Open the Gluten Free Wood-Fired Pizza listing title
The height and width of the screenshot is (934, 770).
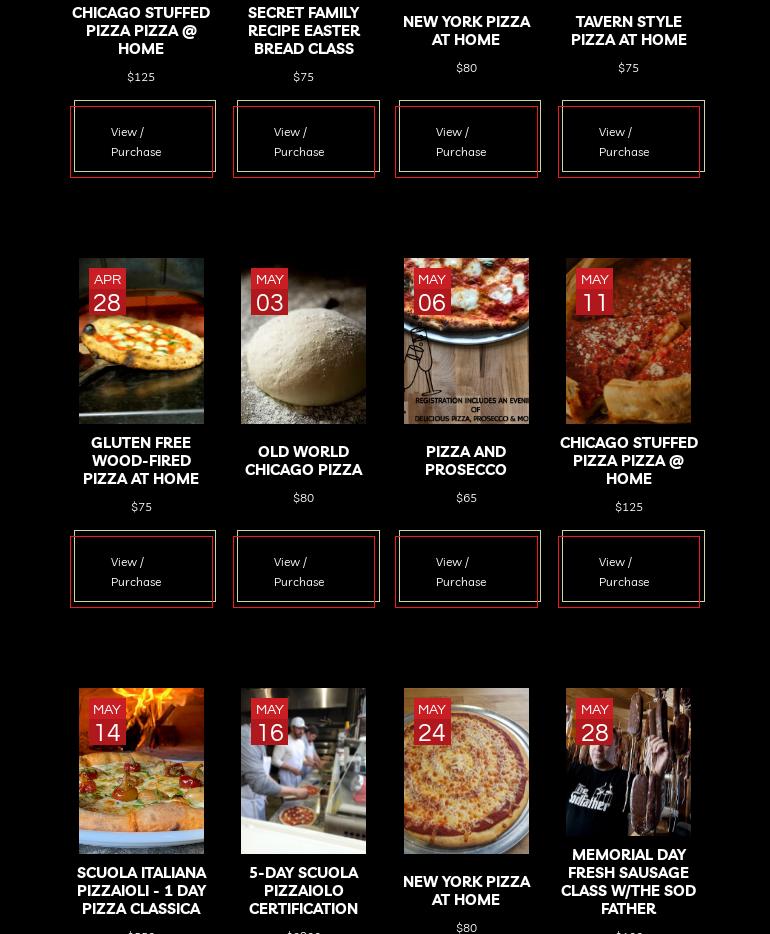click(x=141, y=460)
